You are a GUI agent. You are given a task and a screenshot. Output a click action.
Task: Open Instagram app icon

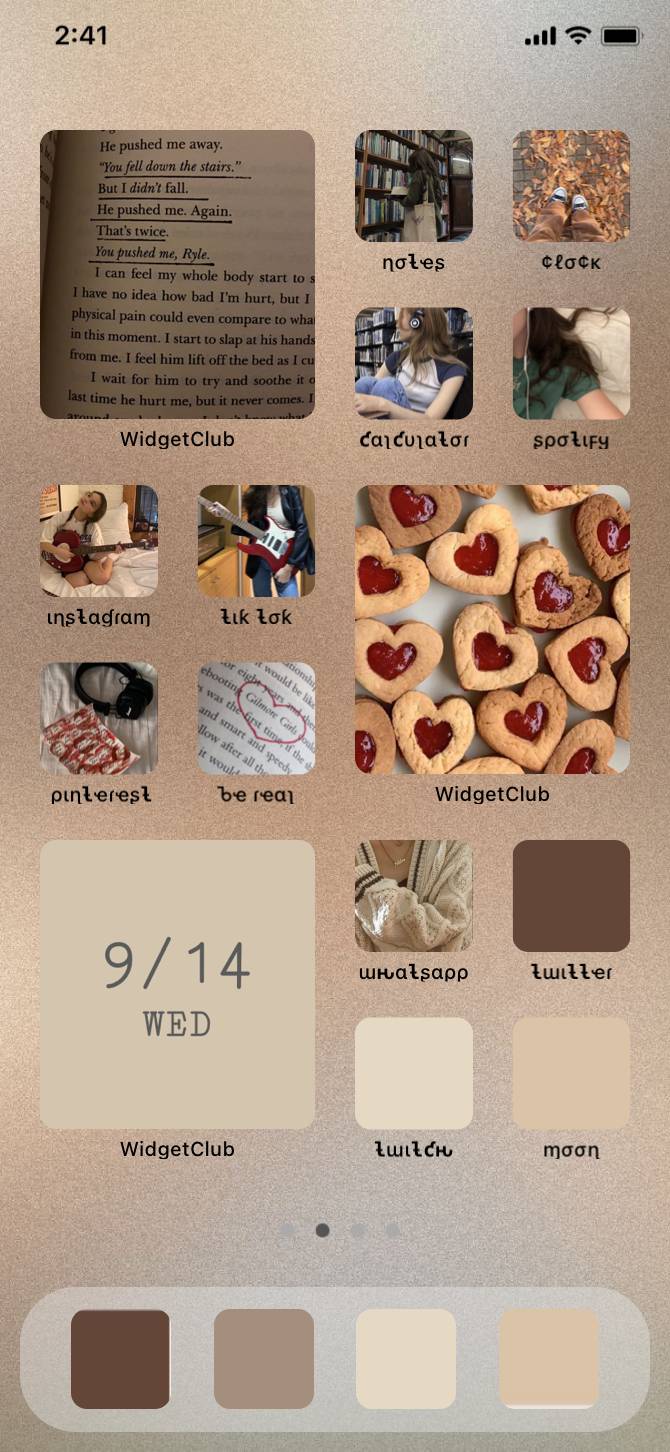(99, 541)
